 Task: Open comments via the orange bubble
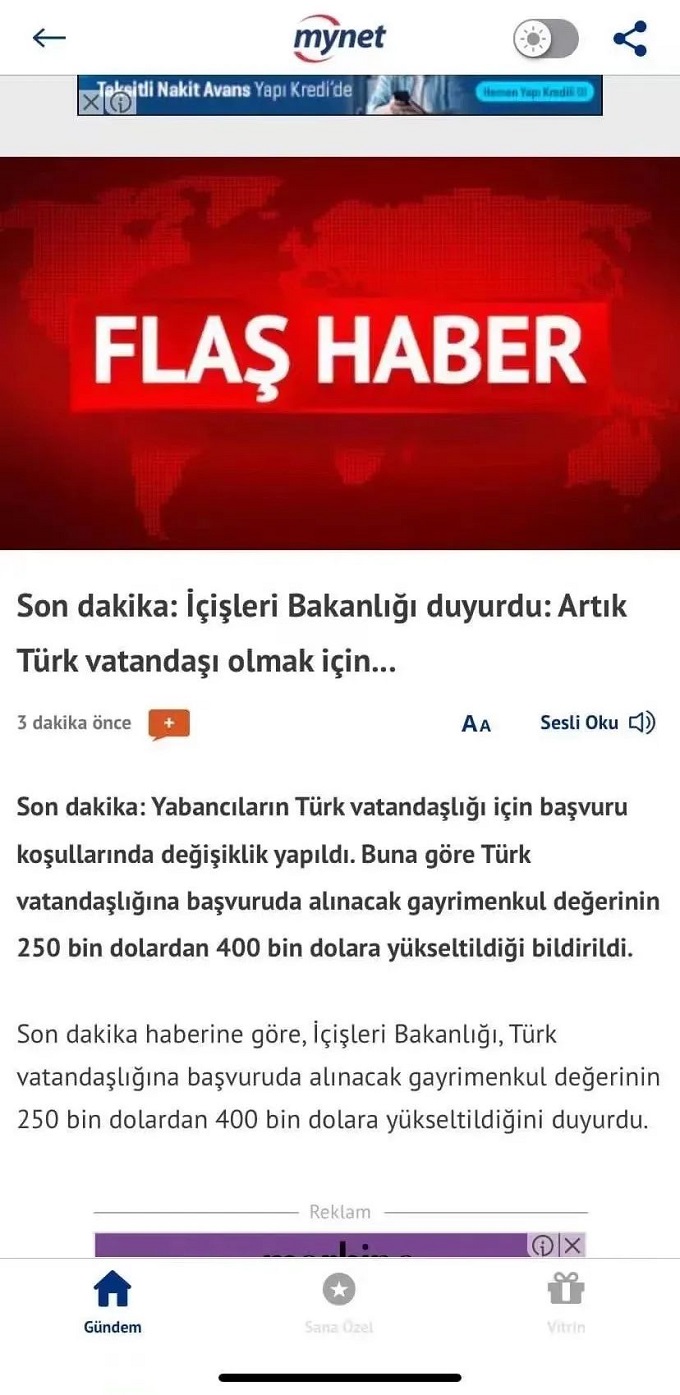169,723
